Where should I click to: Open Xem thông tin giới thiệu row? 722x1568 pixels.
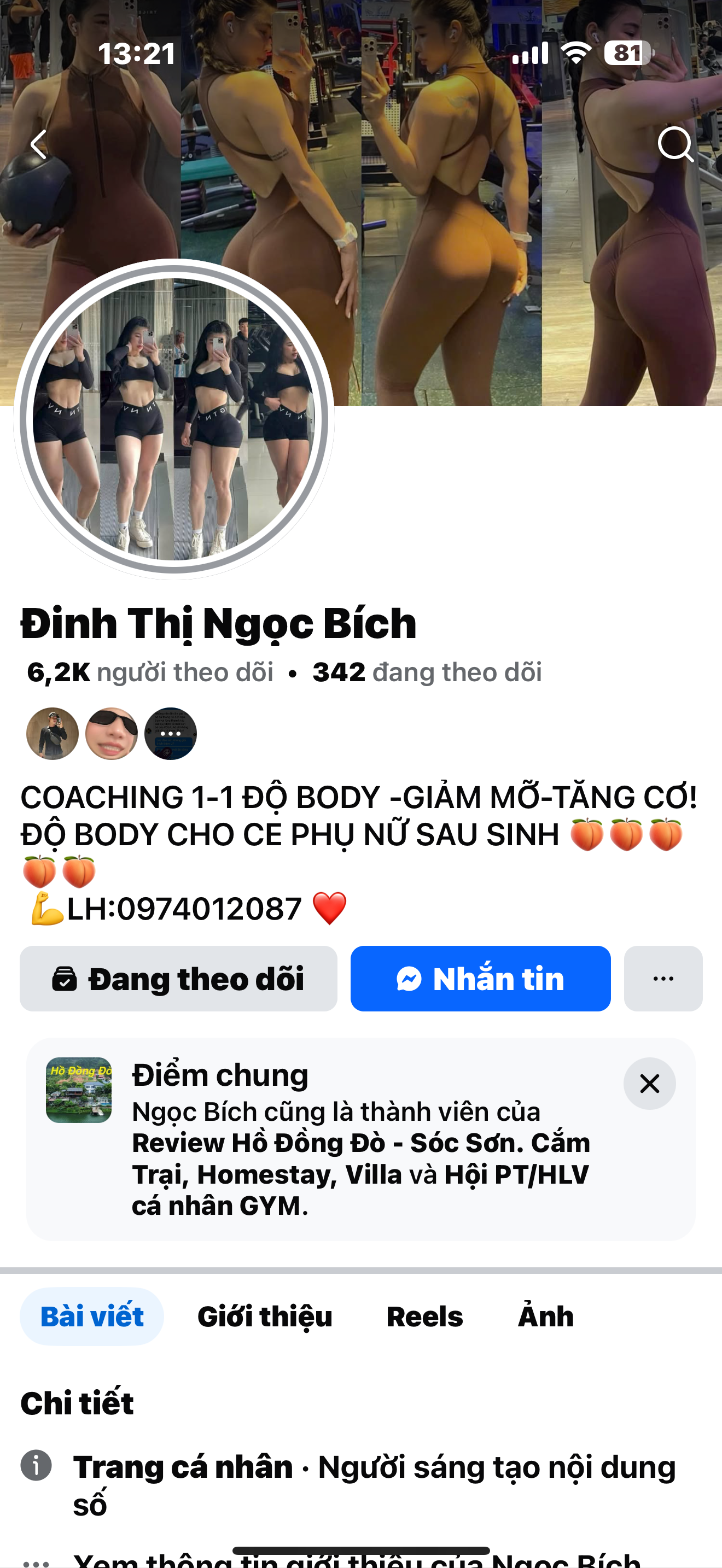pyautogui.click(x=357, y=1559)
